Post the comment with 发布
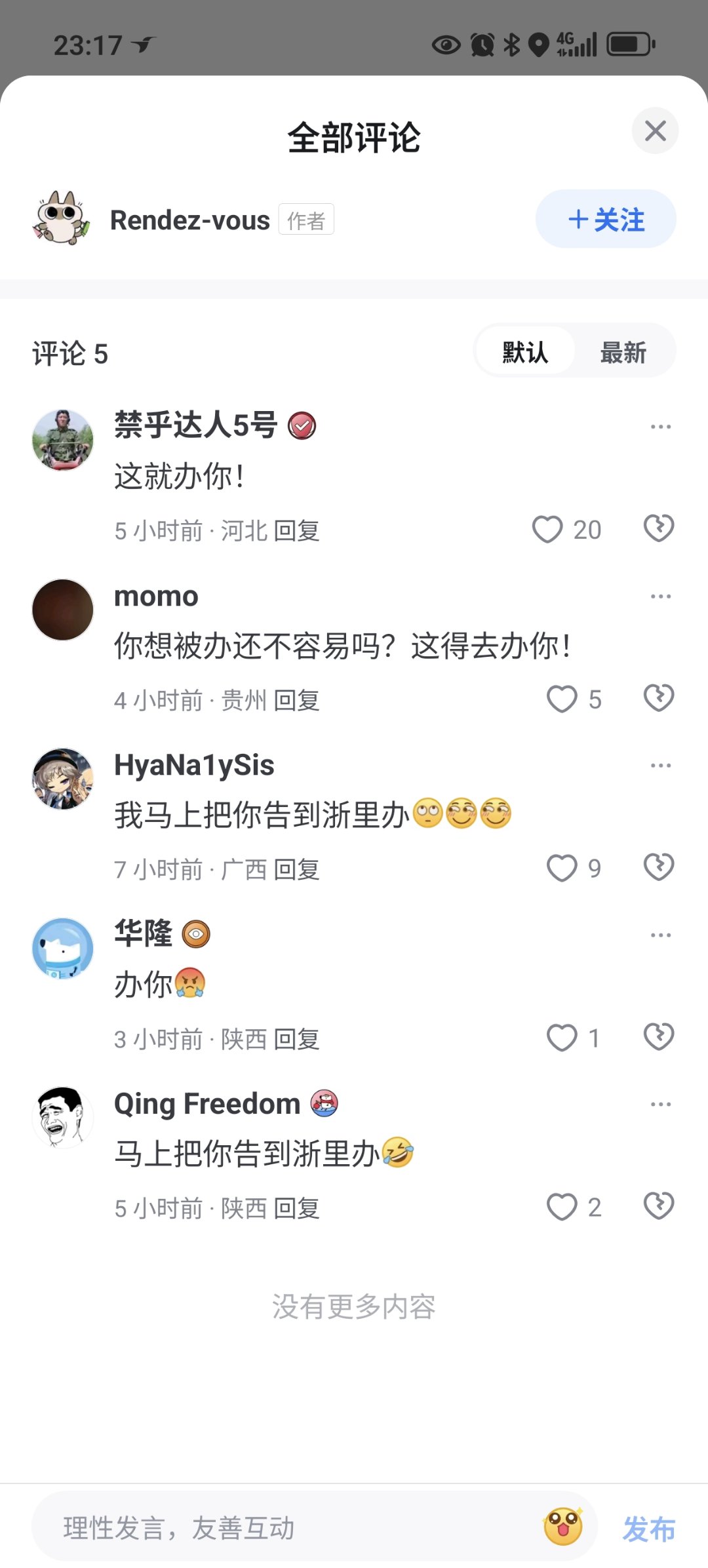The height and width of the screenshot is (1568, 708). click(648, 1529)
